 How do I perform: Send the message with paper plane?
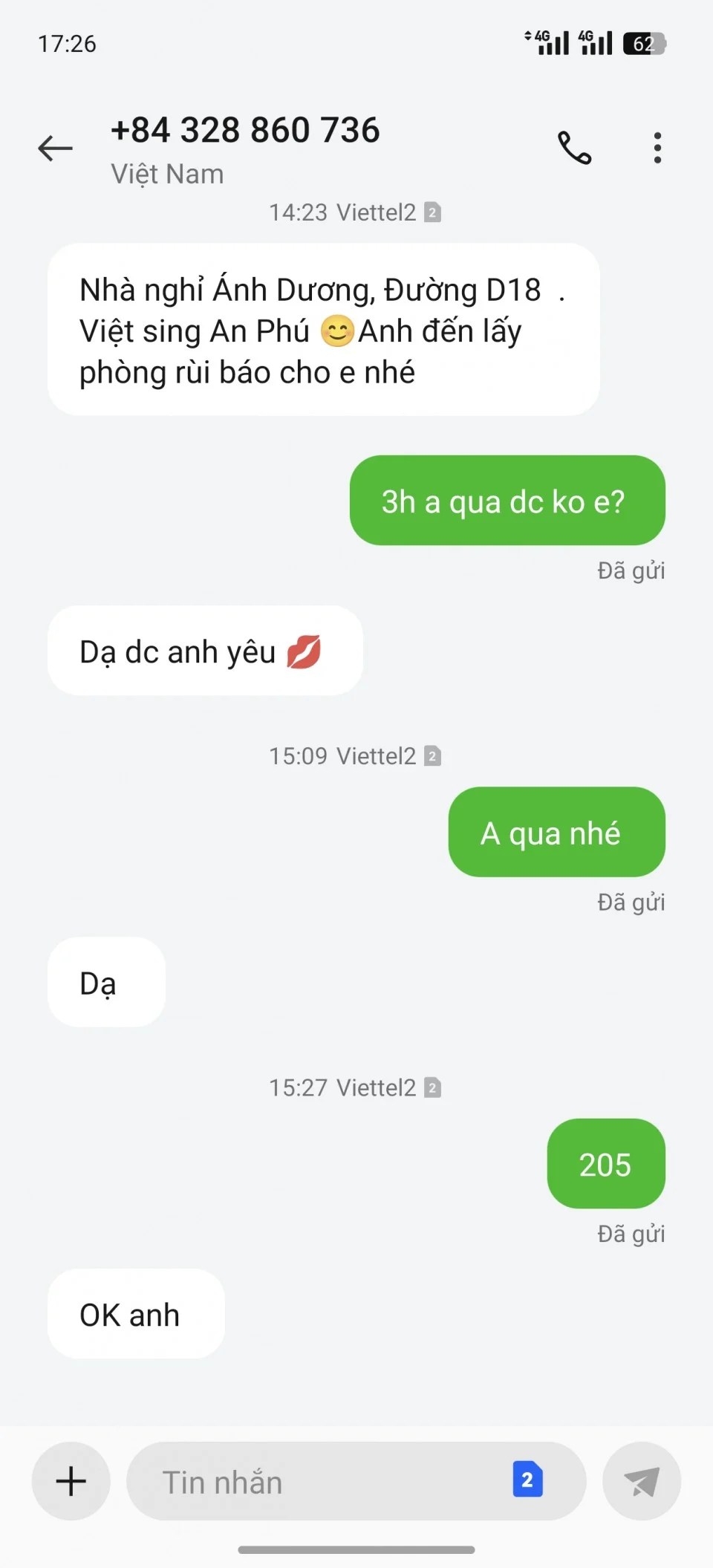coord(642,1481)
